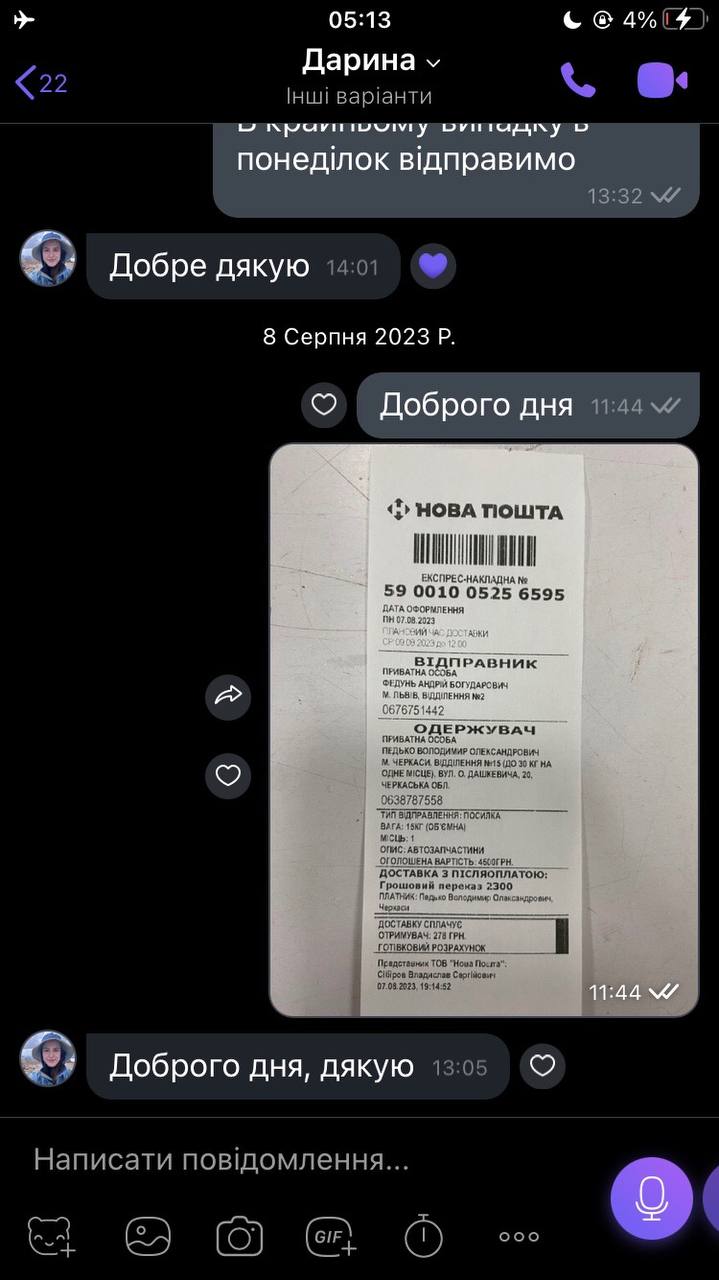Tap the purple heart on "Добре дякую"
This screenshot has height=1280, width=719.
433,266
